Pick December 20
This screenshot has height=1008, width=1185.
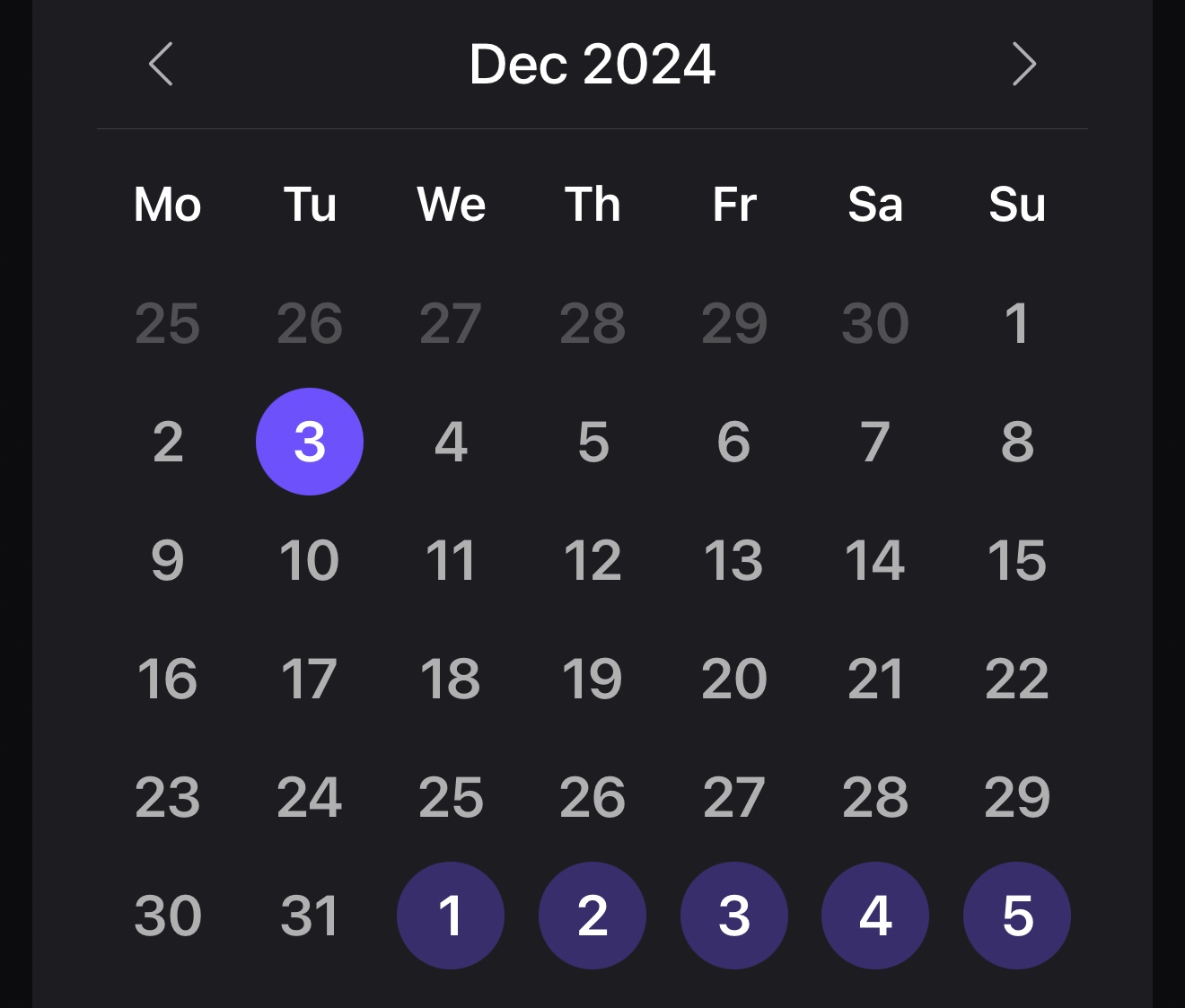(733, 679)
